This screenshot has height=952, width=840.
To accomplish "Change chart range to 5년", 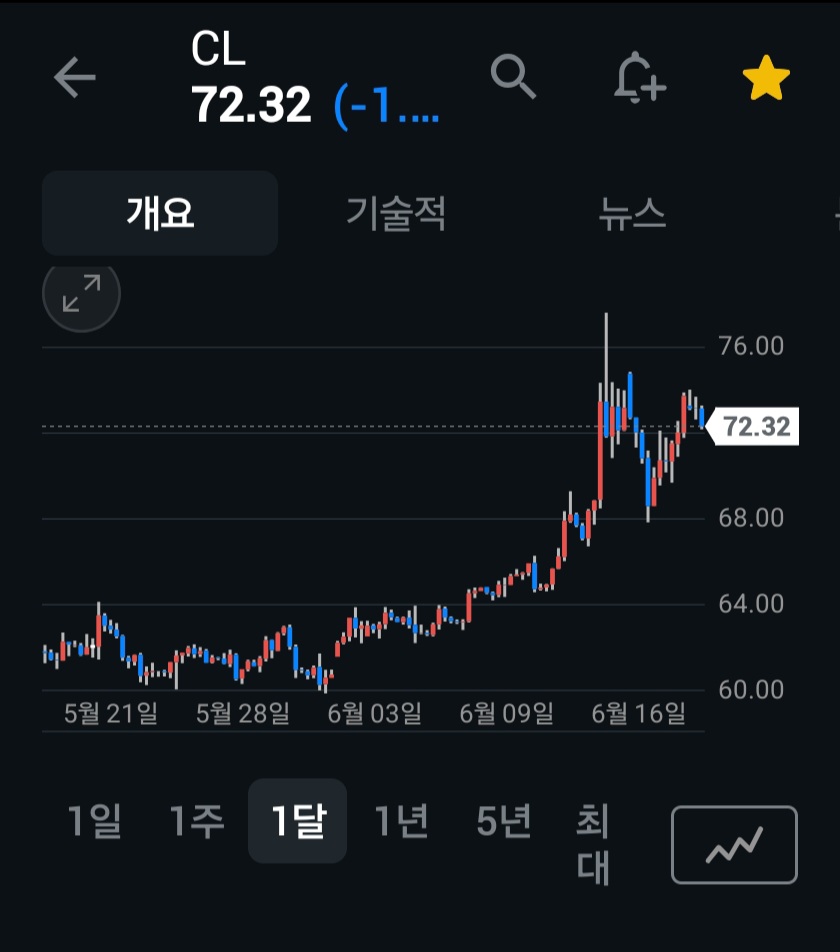I will (x=503, y=822).
